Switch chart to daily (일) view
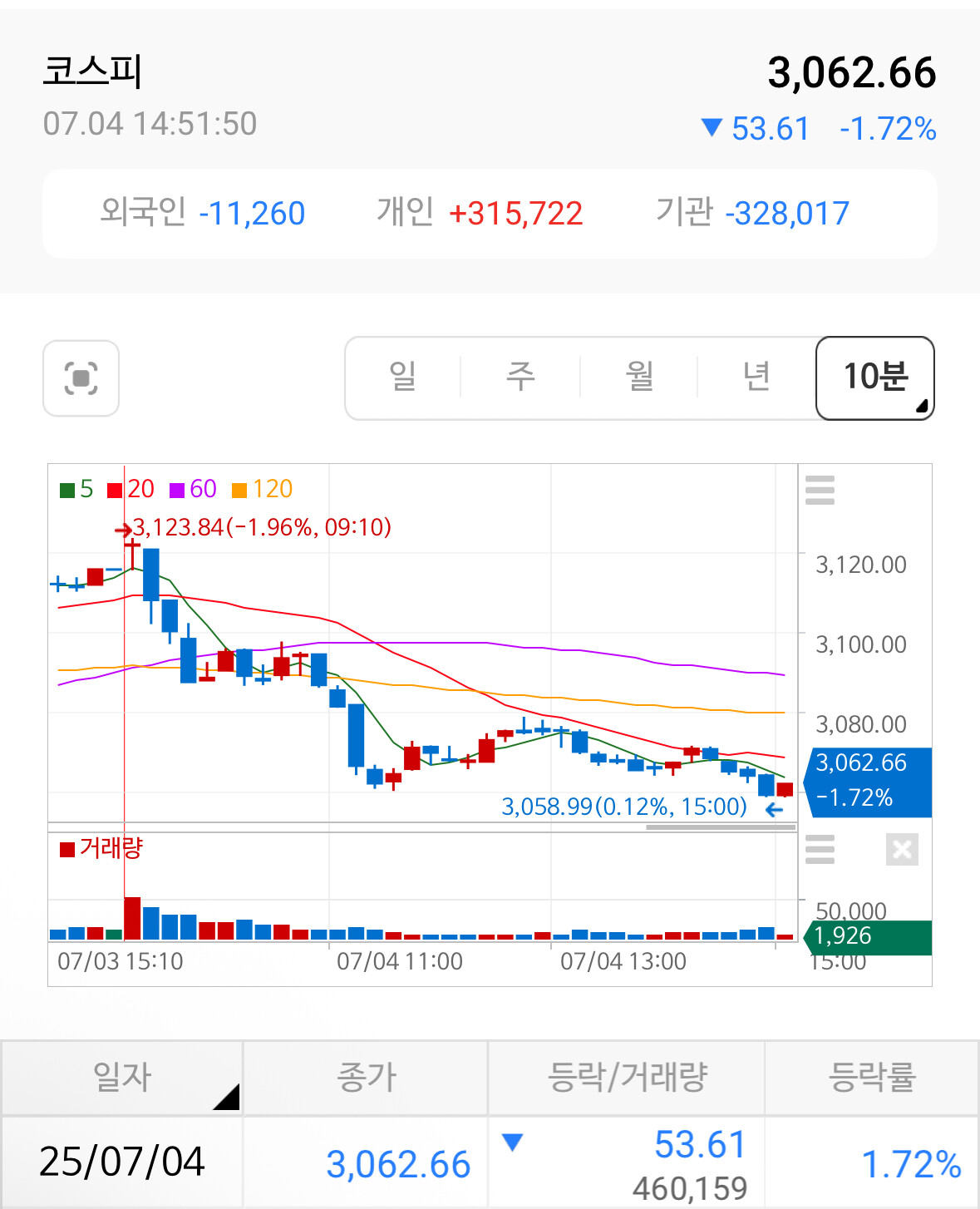Viewport: 980px width, 1209px height. point(403,378)
